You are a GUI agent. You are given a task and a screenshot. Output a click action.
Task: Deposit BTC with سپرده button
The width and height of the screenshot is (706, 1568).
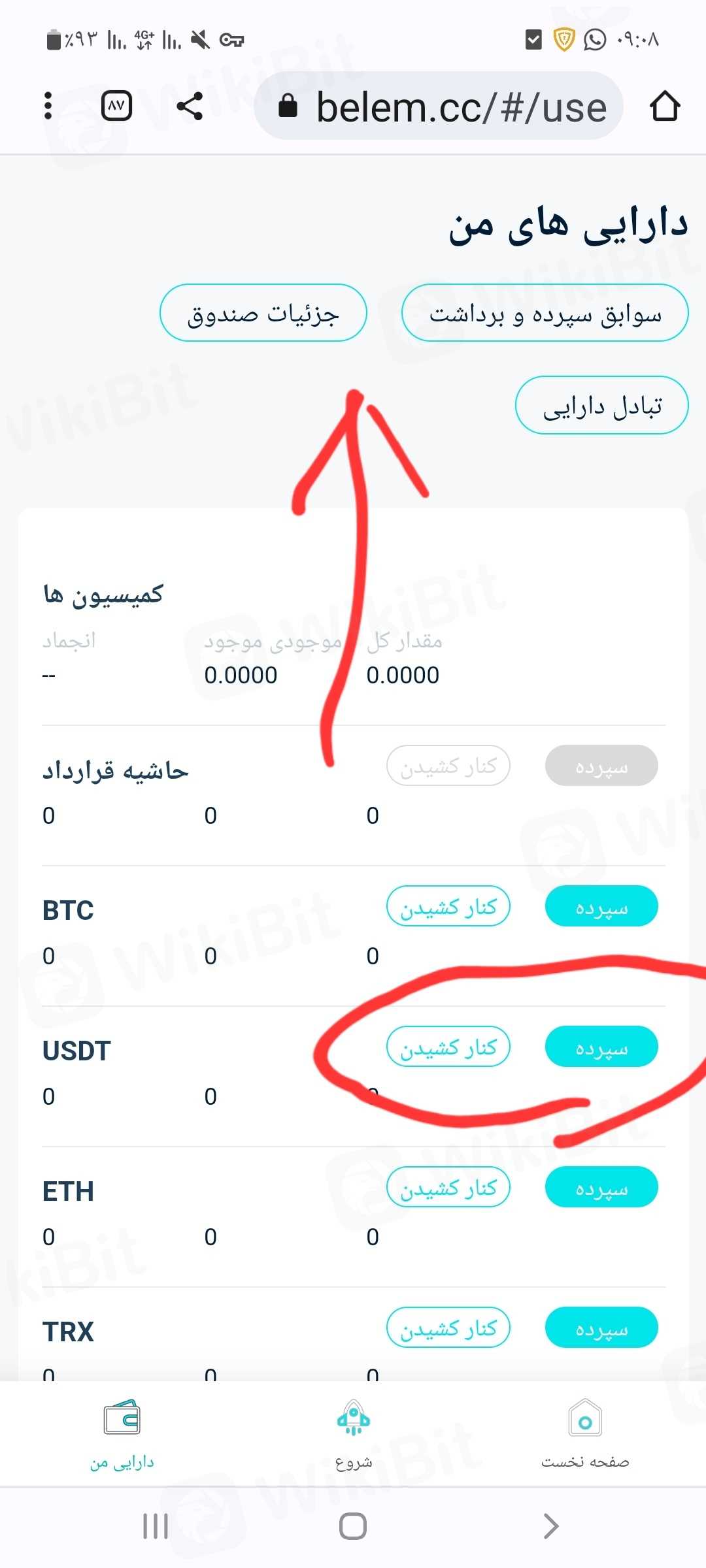[x=601, y=906]
